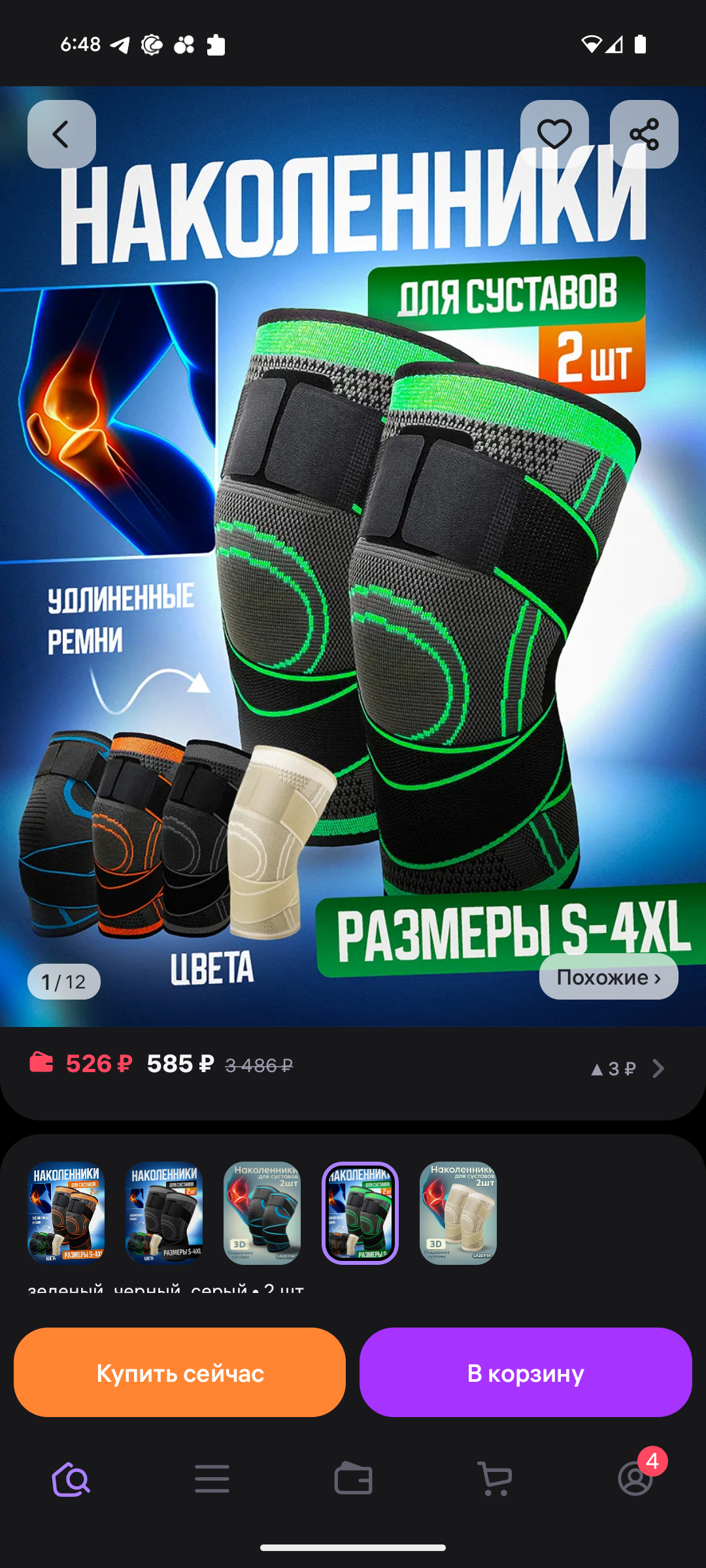Select the orange knee pad variant
706x1568 pixels.
coord(66,1213)
